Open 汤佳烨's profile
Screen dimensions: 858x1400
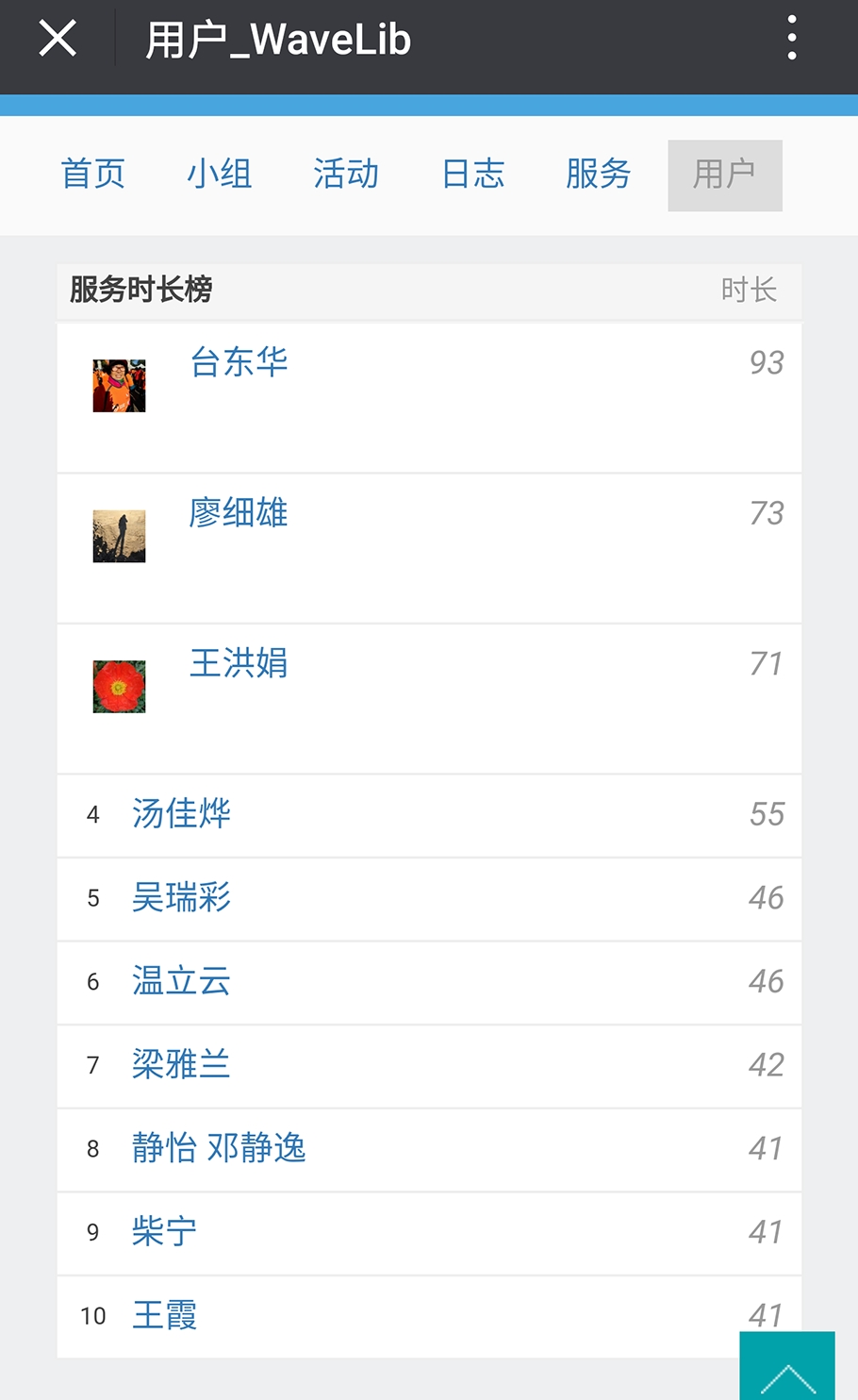181,814
